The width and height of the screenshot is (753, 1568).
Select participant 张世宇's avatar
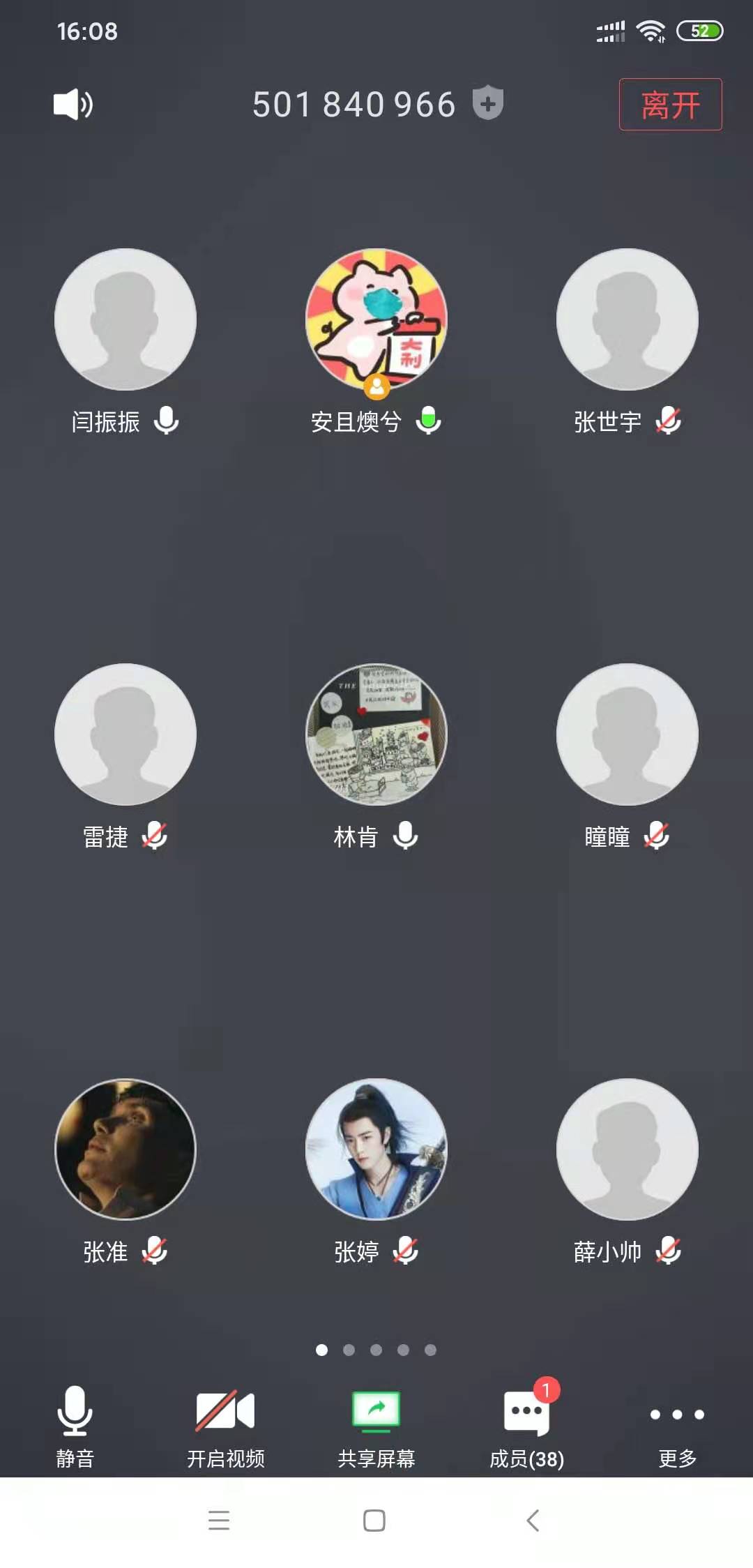pos(627,319)
